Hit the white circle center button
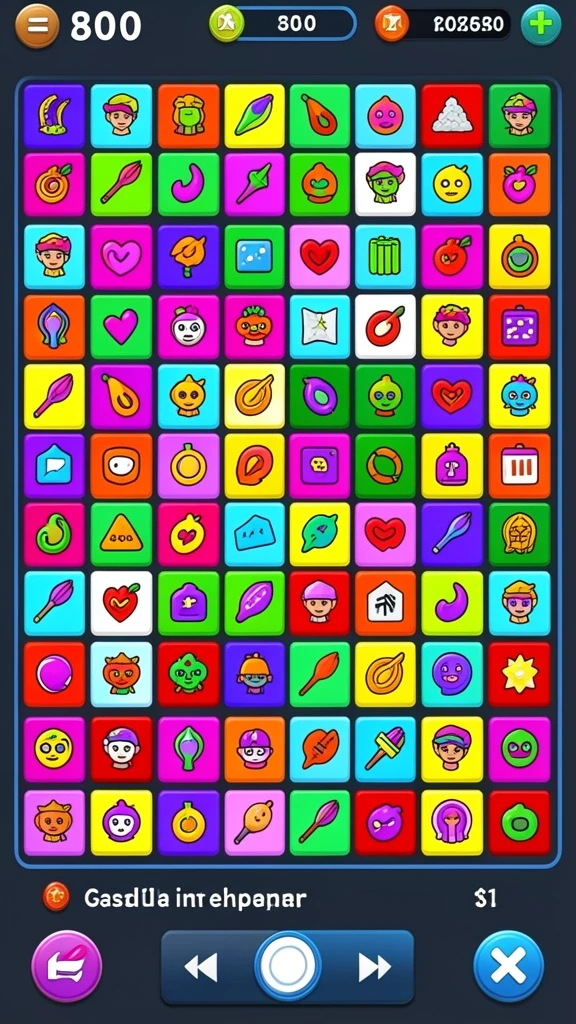This screenshot has width=576, height=1024. pos(288,965)
